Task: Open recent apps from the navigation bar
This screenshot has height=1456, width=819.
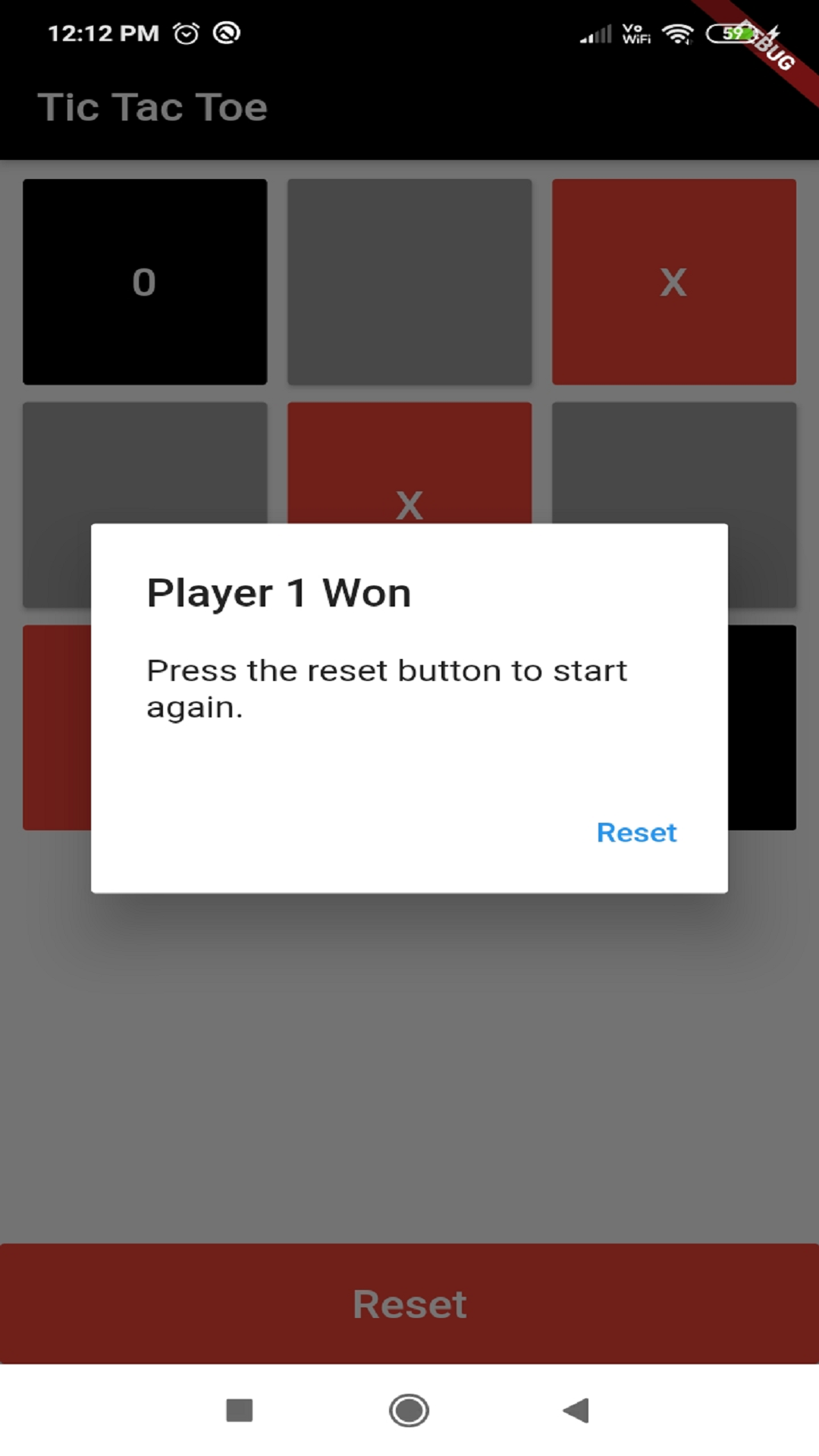Action: point(240,1410)
